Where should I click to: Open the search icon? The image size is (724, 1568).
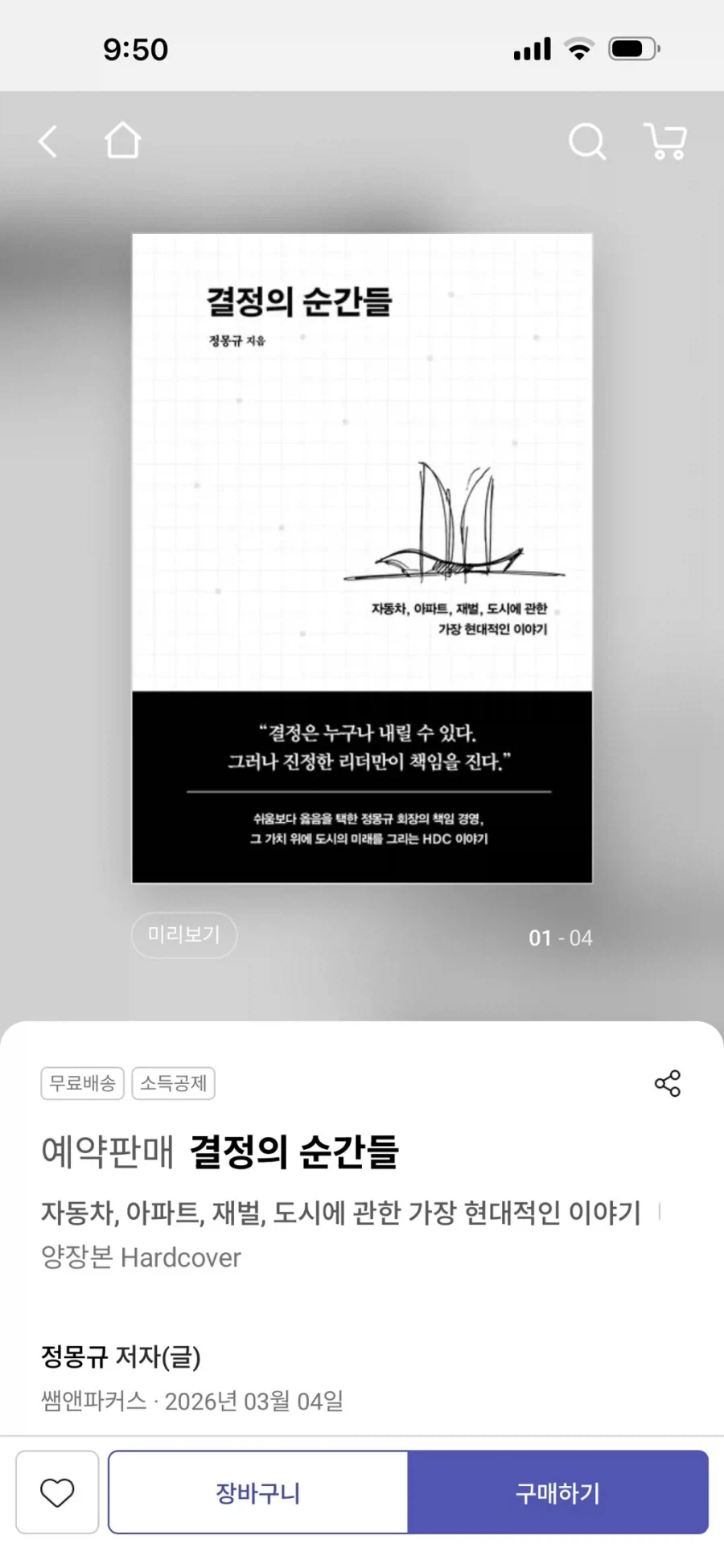pyautogui.click(x=586, y=142)
